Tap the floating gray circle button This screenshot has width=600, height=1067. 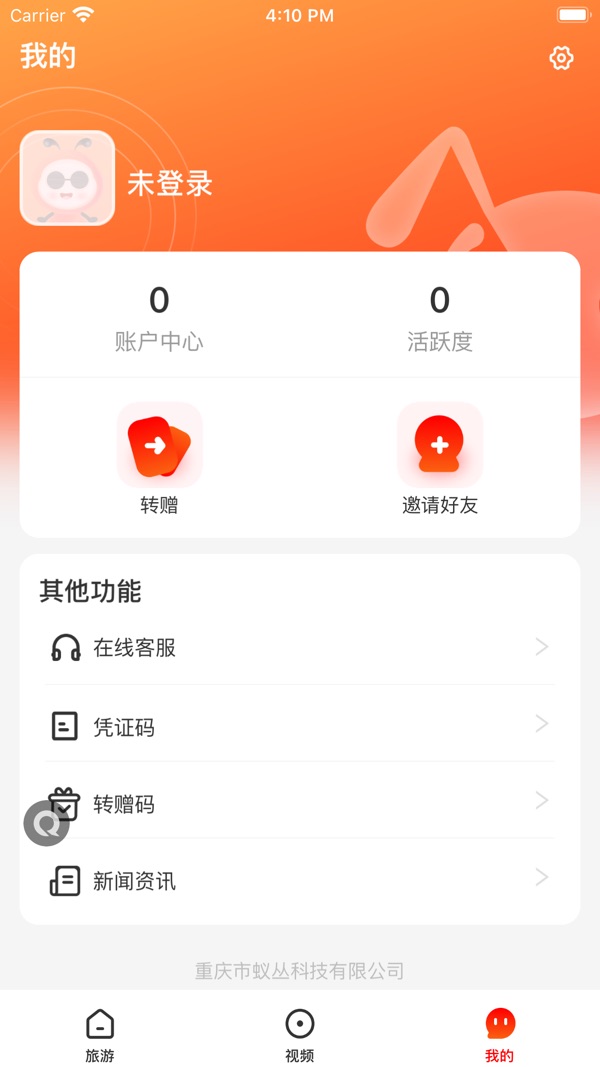46,823
